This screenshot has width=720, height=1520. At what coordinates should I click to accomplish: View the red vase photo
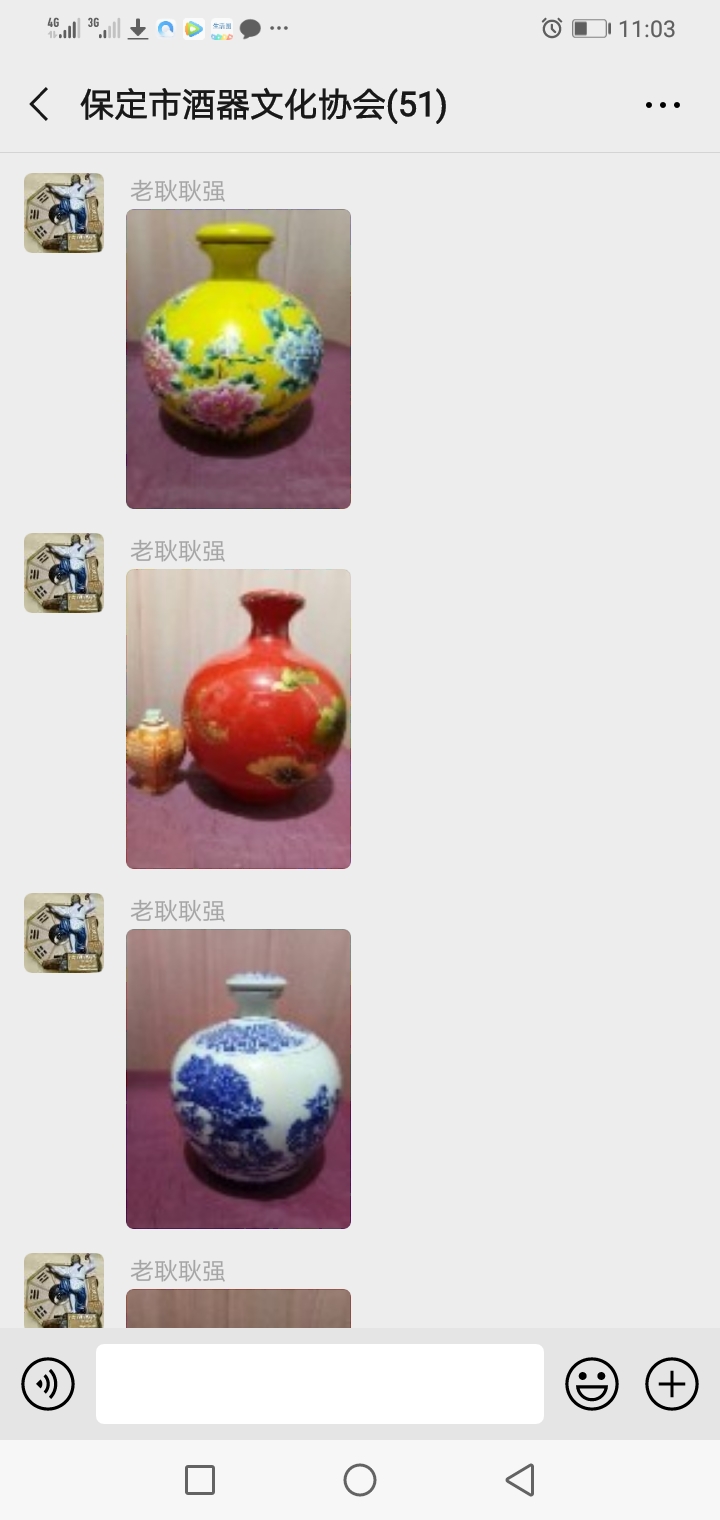238,718
